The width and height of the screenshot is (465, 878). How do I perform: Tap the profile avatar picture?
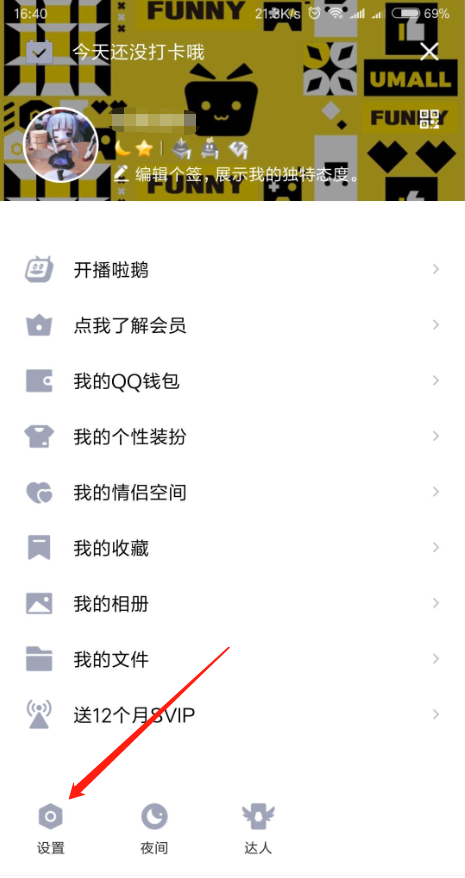(61, 146)
